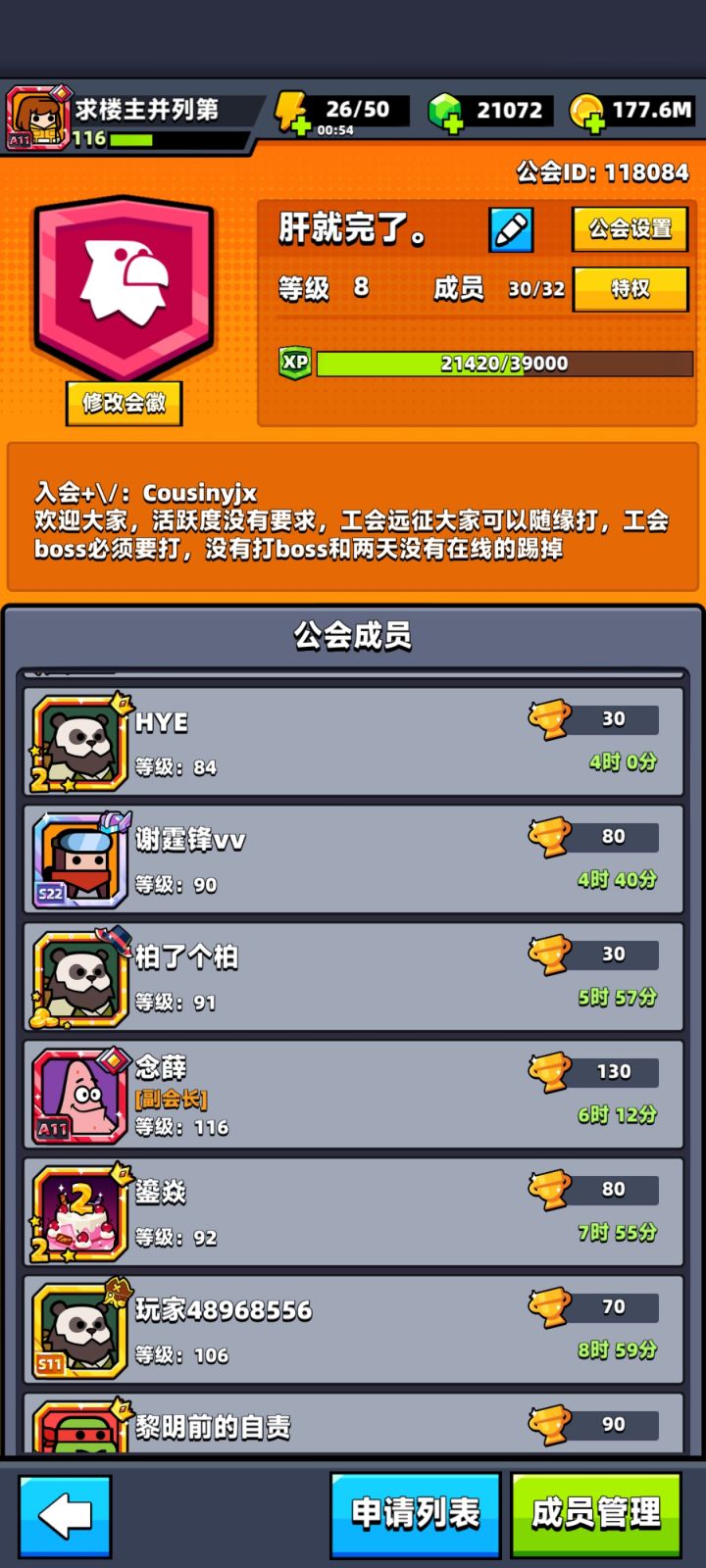
Task: Open the 特权 privileges panel
Action: 630,289
